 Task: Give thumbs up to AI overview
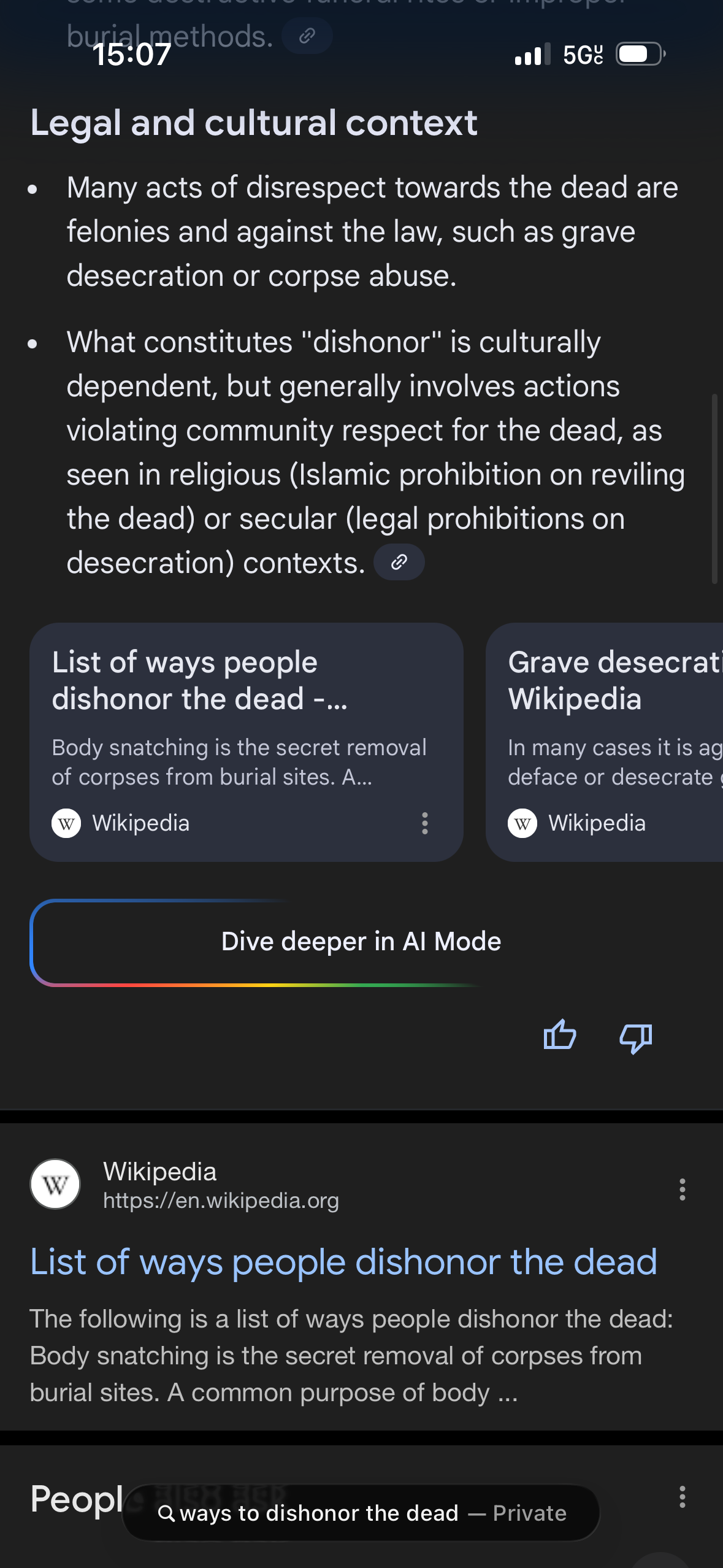[559, 1036]
